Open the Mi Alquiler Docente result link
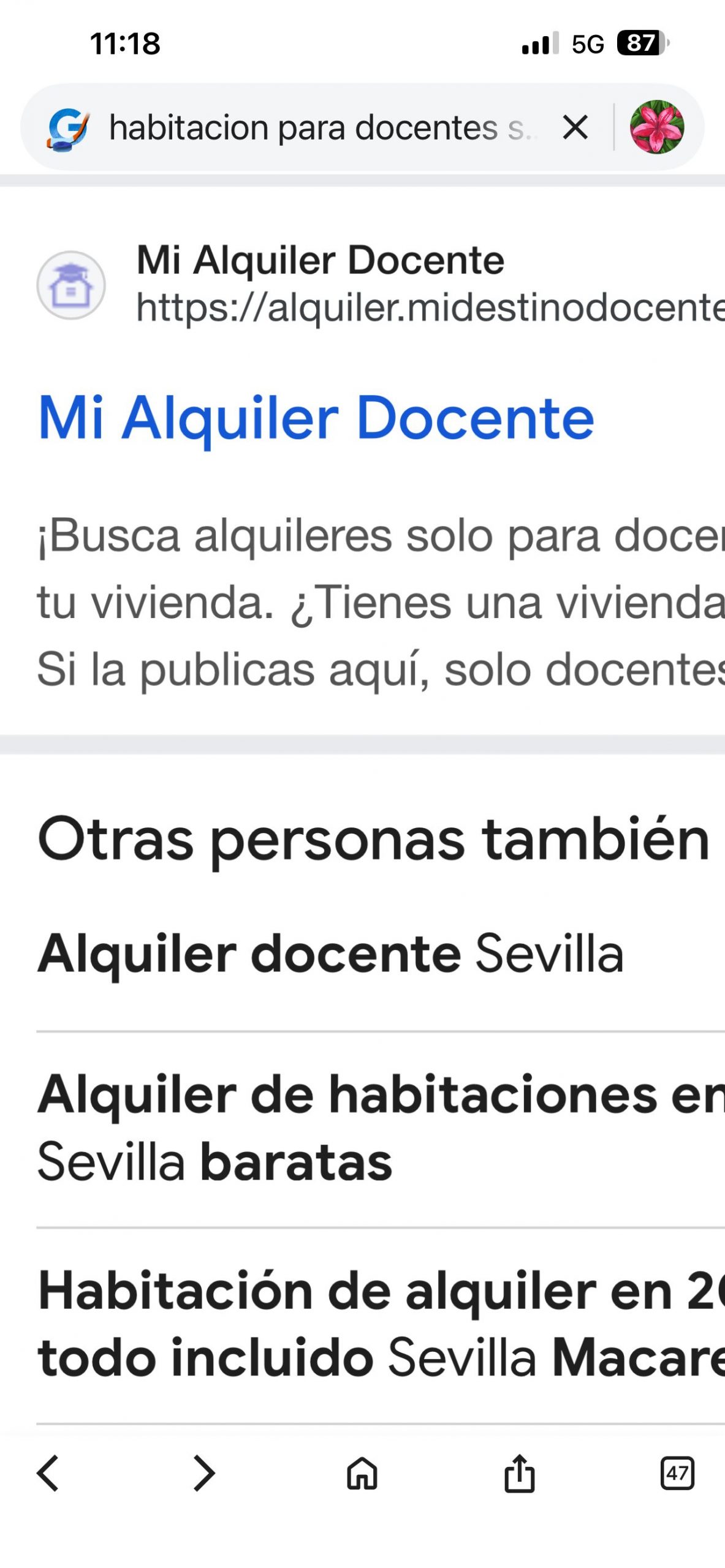The height and width of the screenshot is (1568, 725). click(316, 418)
